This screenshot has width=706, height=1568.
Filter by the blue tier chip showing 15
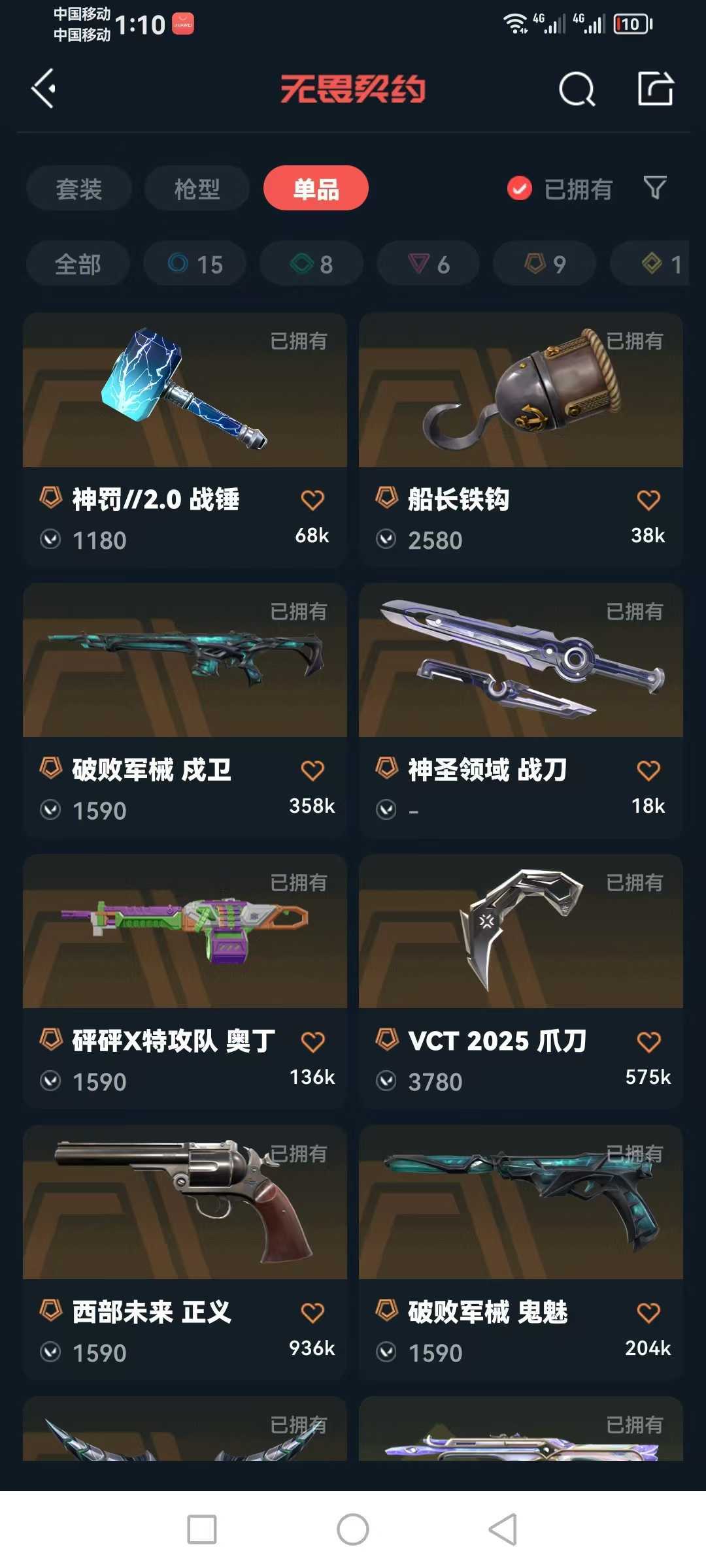point(195,264)
